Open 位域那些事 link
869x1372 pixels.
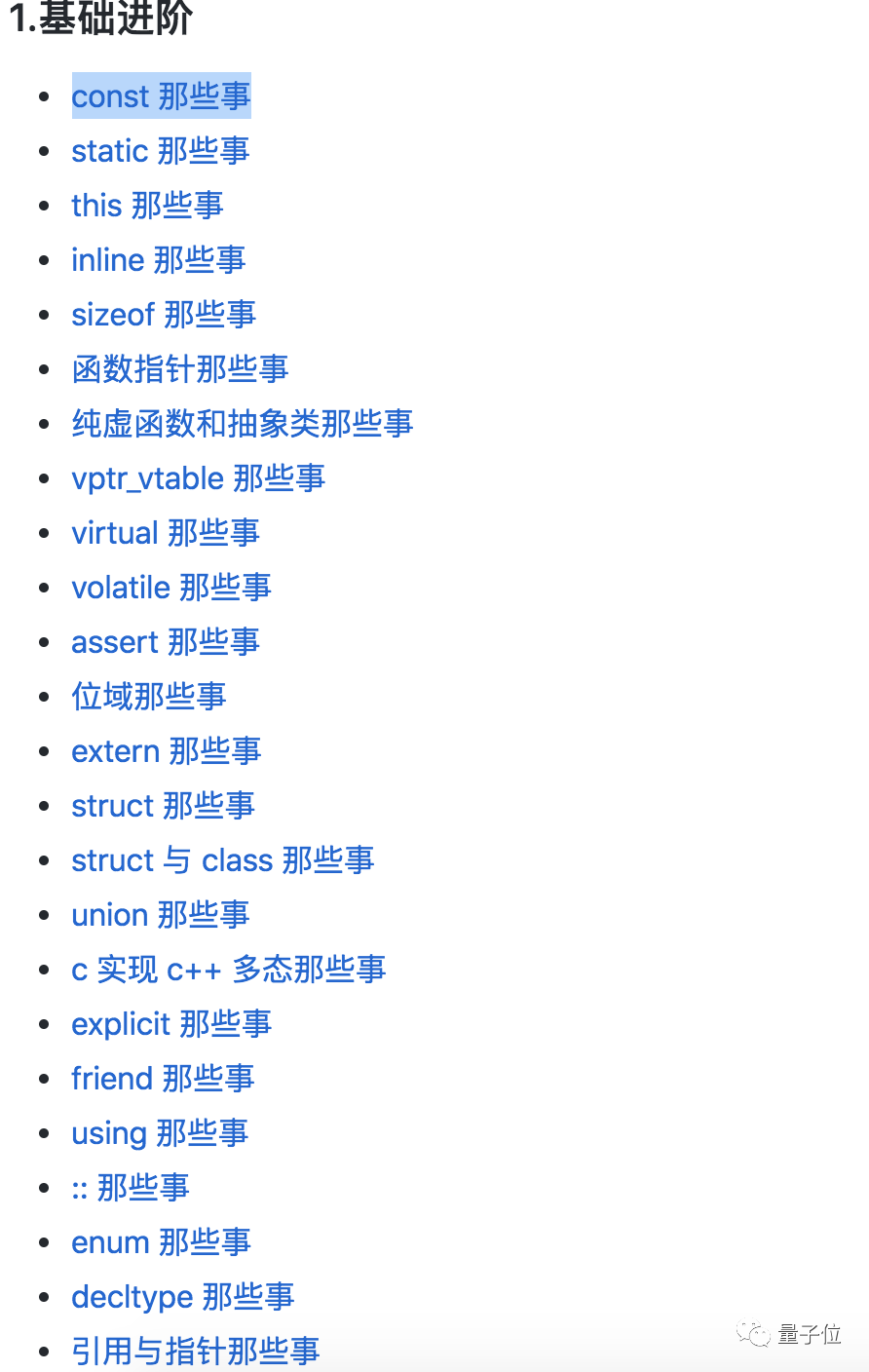point(149,697)
